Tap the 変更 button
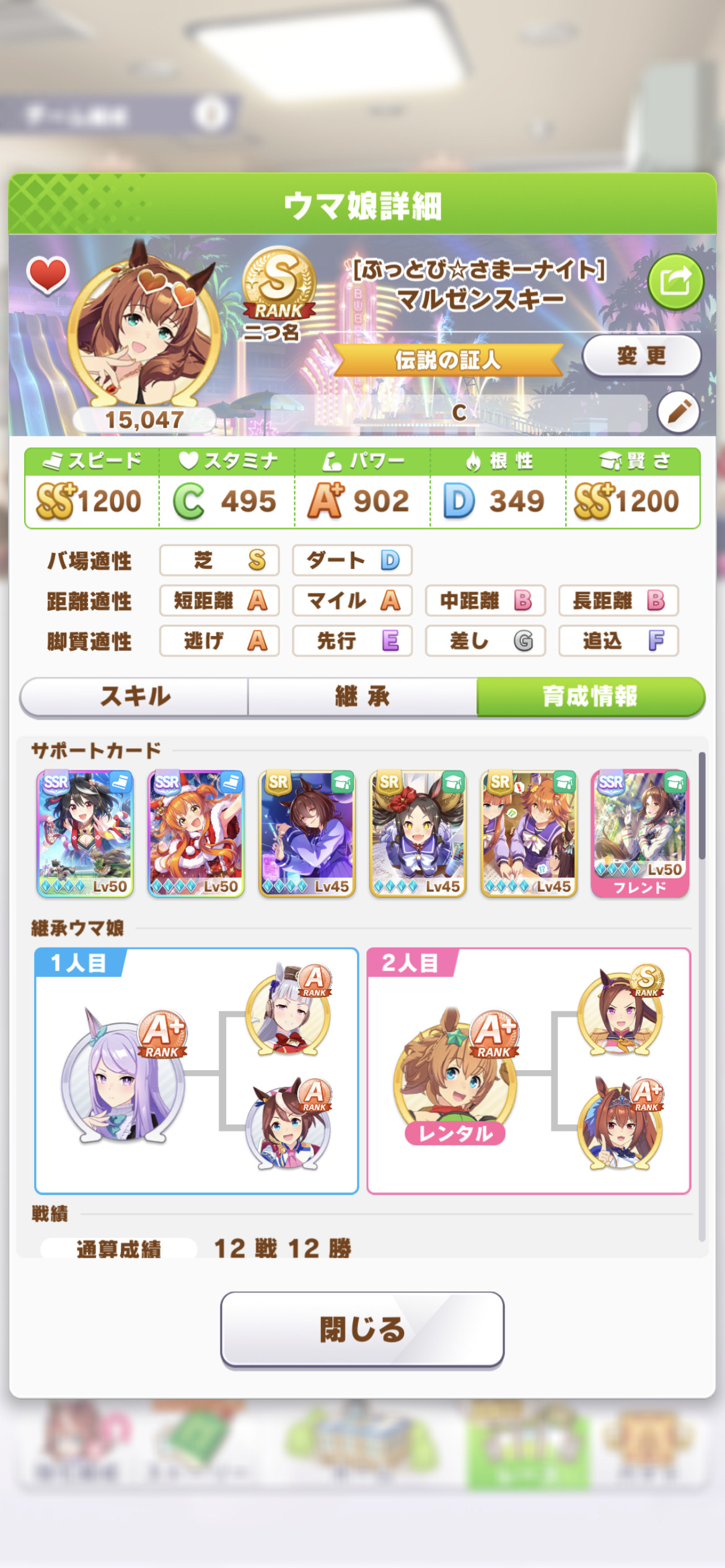Image resolution: width=725 pixels, height=1568 pixels. tap(641, 355)
